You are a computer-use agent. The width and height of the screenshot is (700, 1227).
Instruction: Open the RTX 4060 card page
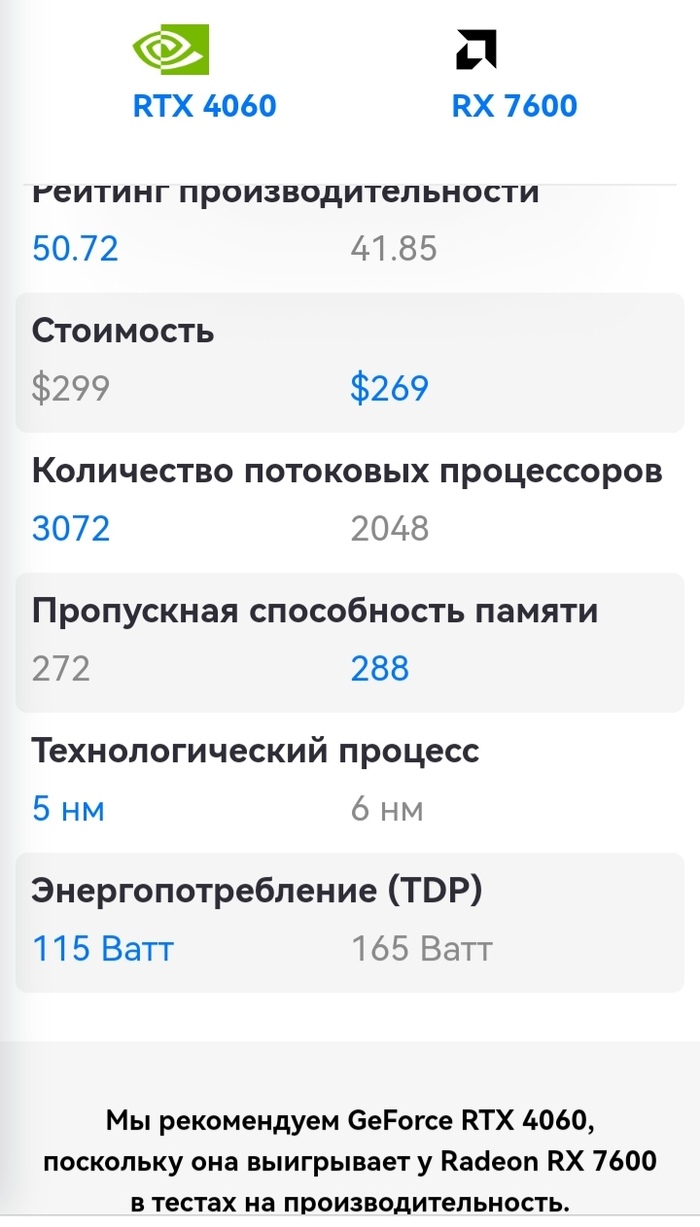[x=204, y=105]
